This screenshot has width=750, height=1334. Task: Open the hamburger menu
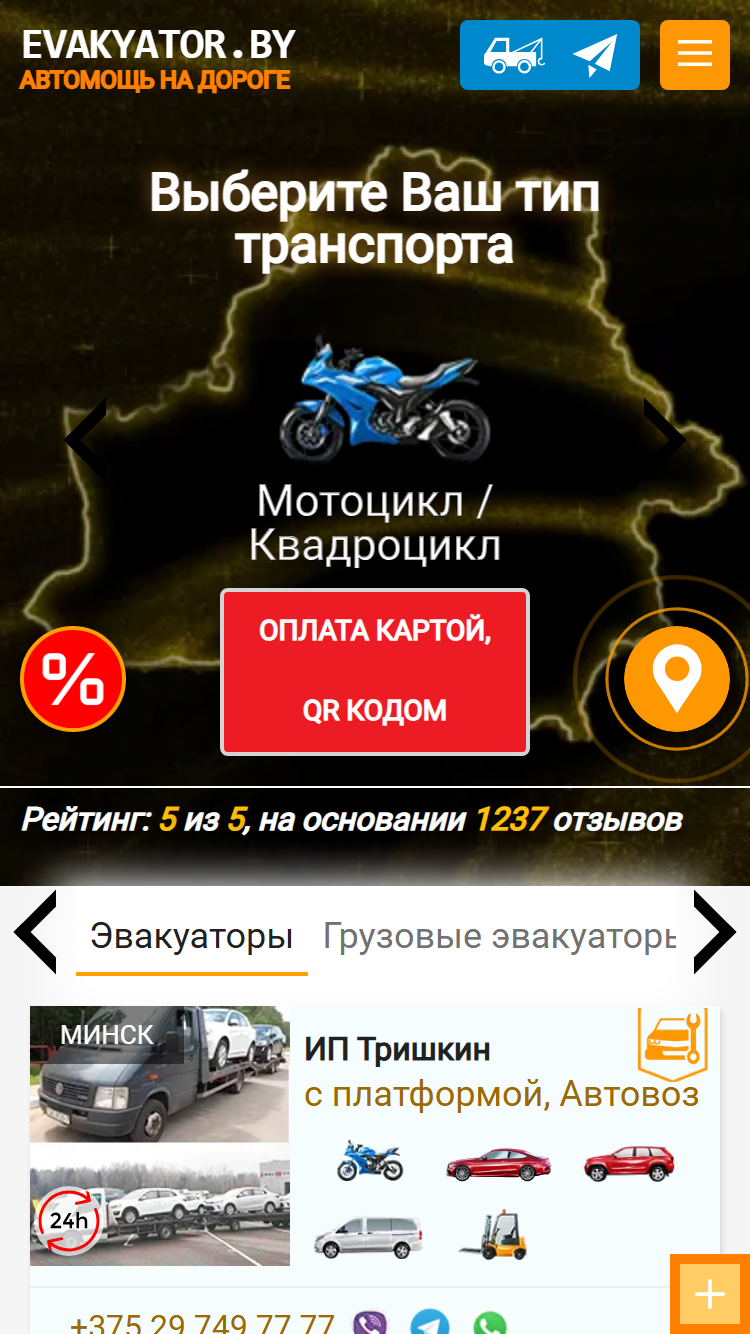(x=695, y=55)
